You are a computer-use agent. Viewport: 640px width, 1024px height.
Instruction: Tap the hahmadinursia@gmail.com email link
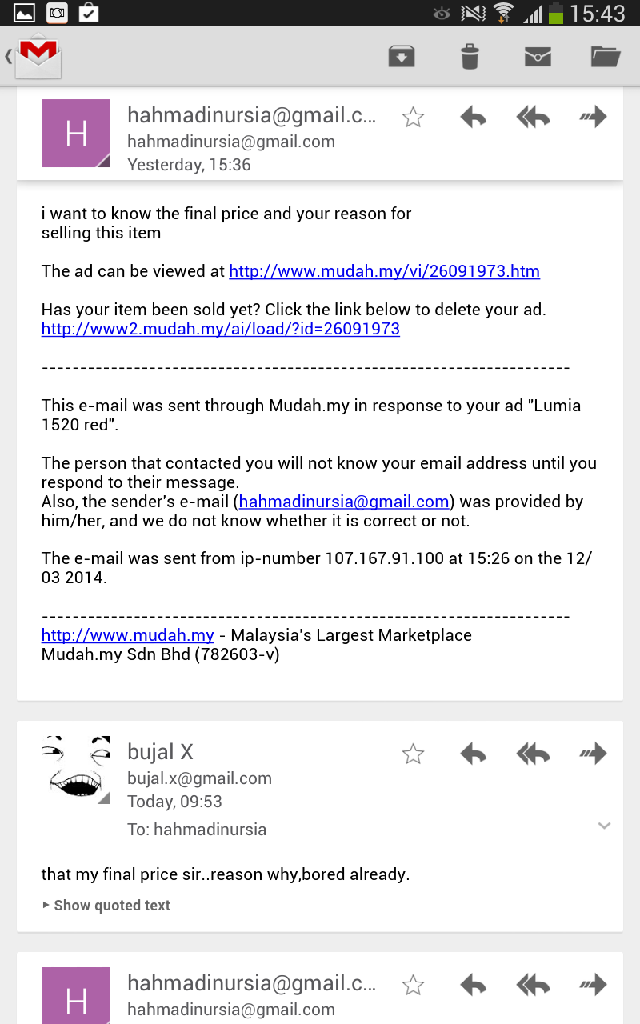[x=343, y=501]
